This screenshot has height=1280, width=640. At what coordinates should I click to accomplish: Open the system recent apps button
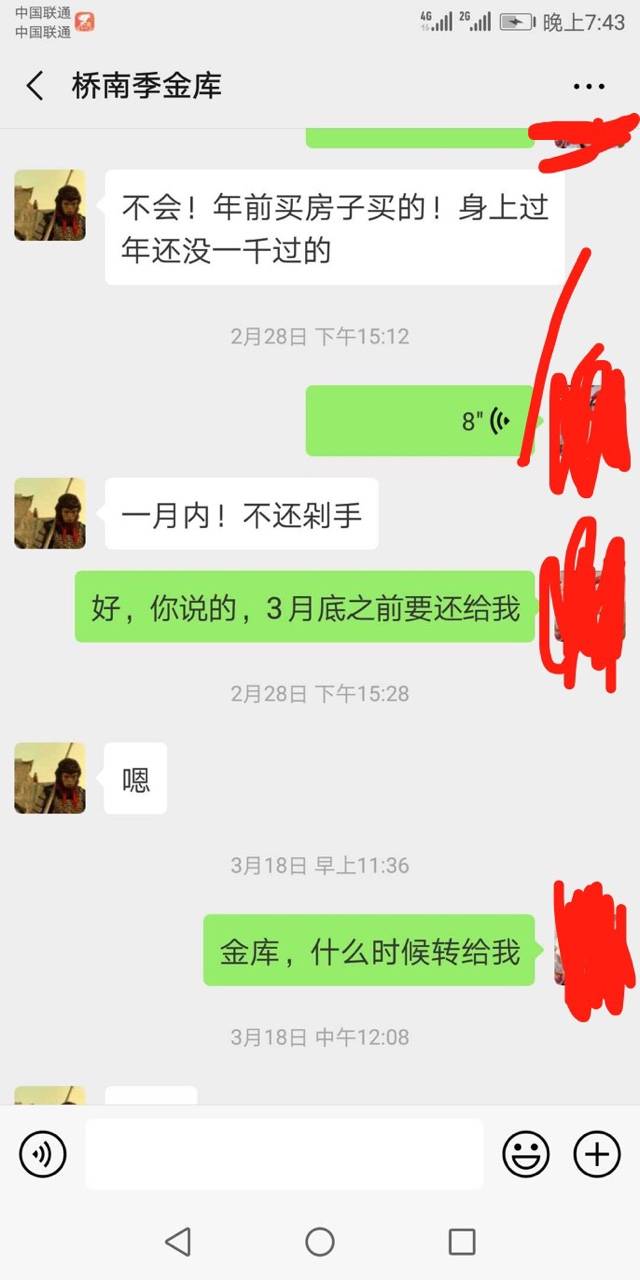click(462, 1242)
